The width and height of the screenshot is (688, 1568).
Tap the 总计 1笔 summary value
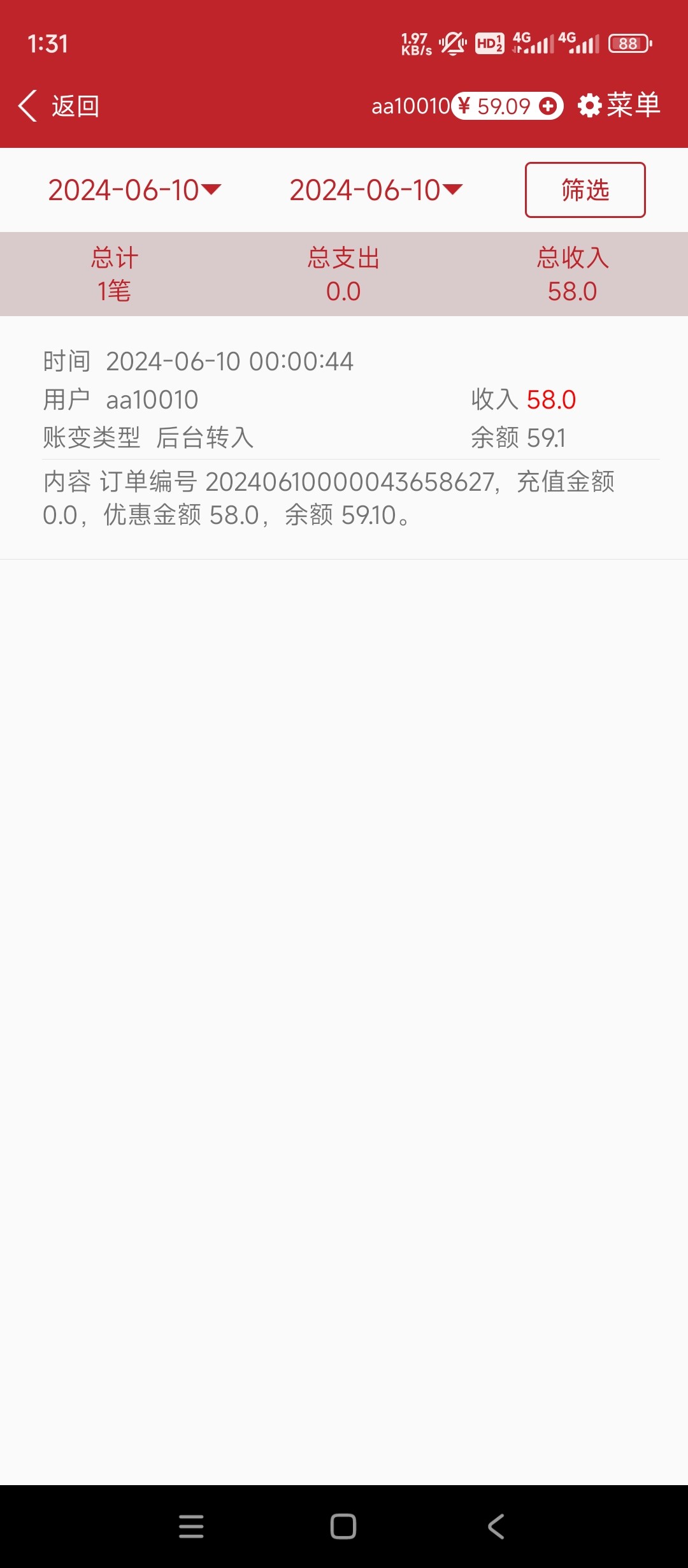113,290
